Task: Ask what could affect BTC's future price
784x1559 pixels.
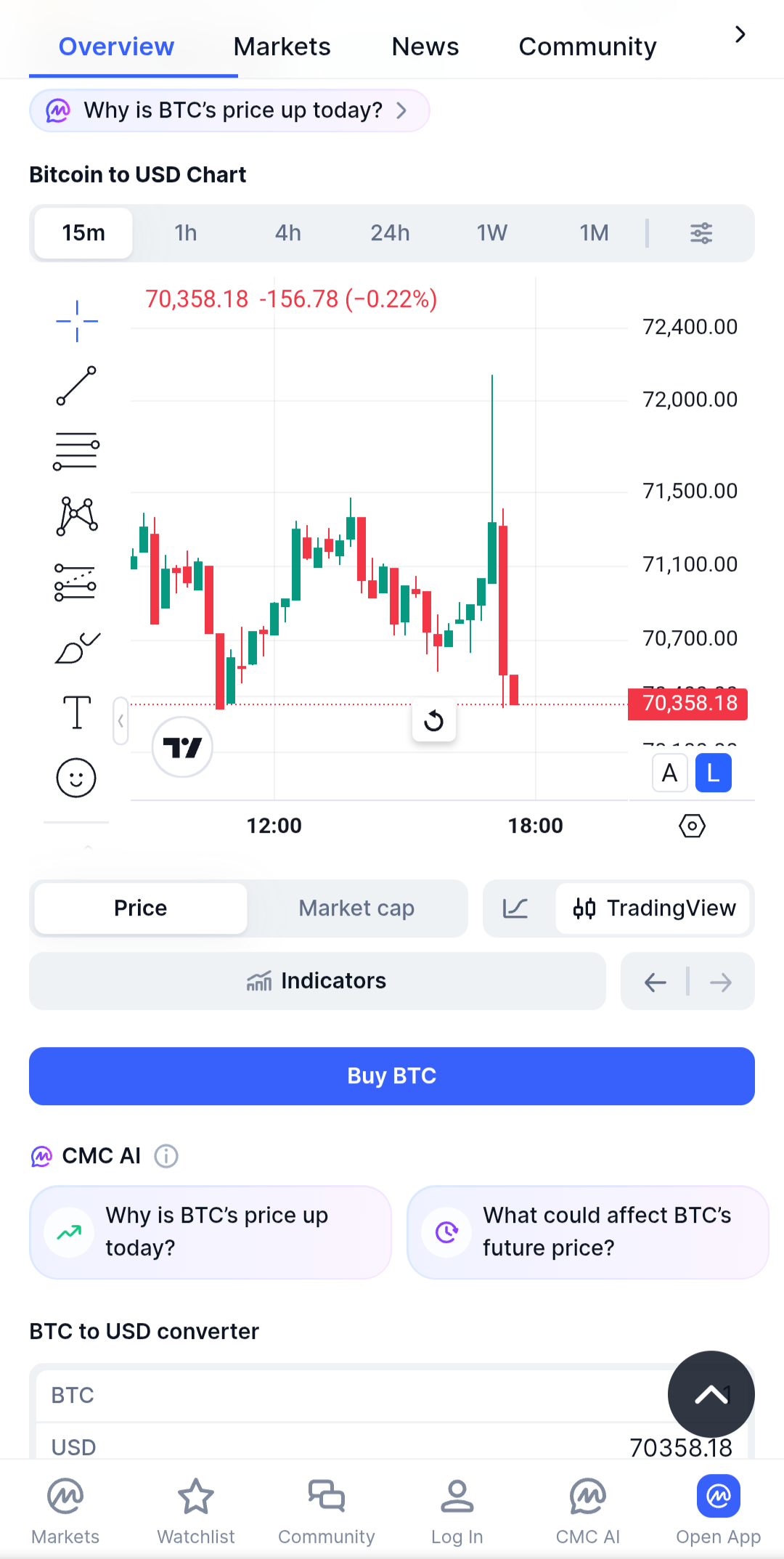Action: [588, 1232]
